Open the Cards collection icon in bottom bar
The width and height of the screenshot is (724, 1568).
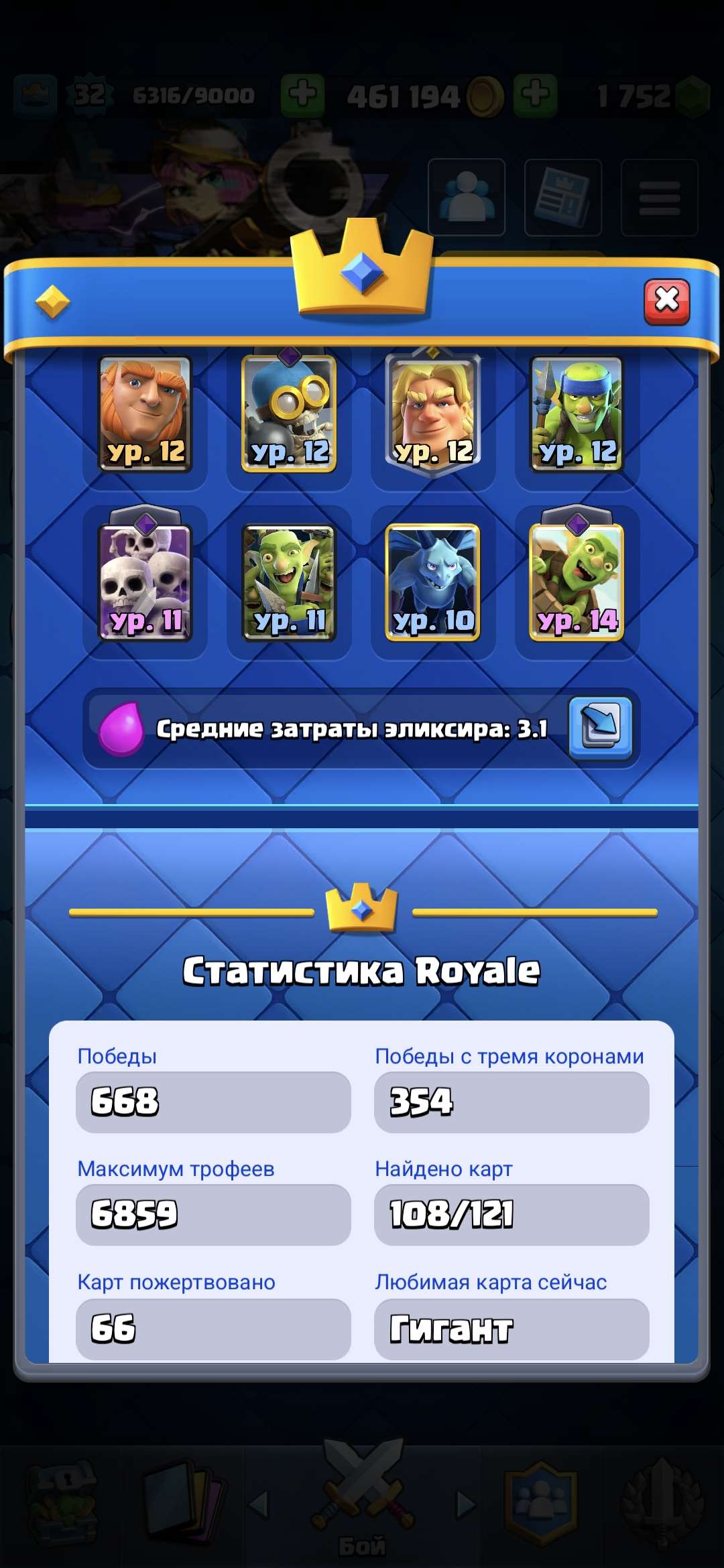click(181, 1501)
